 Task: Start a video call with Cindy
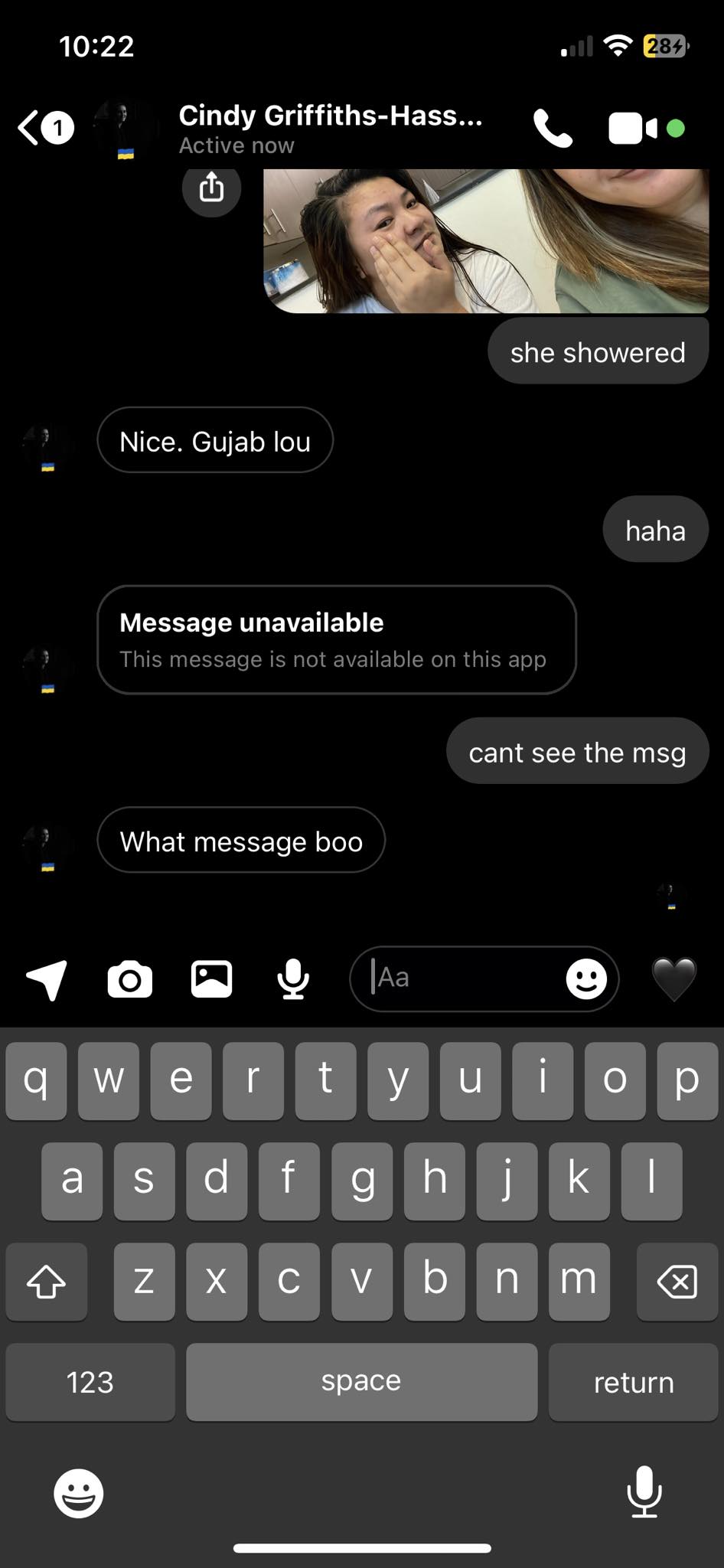pos(632,129)
